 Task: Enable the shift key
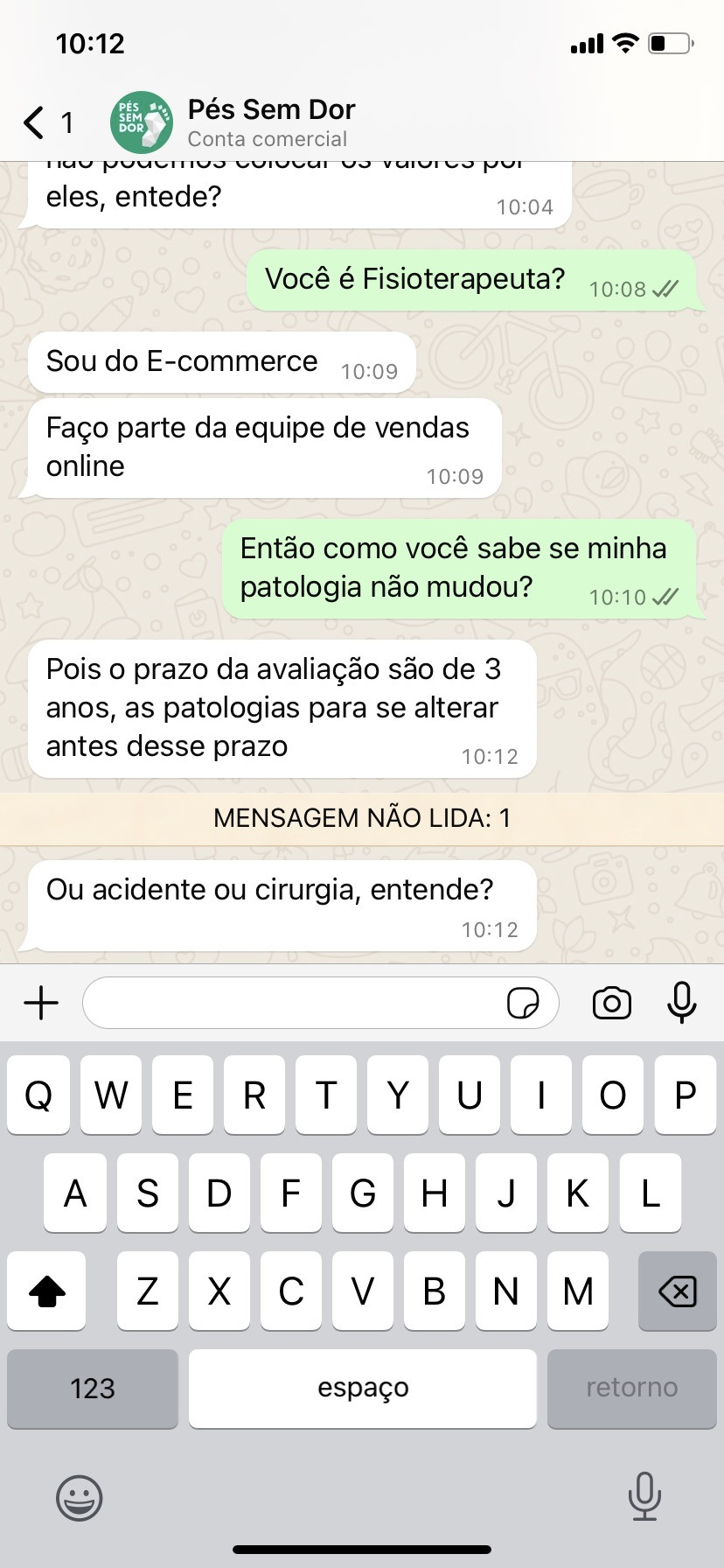coord(47,1291)
